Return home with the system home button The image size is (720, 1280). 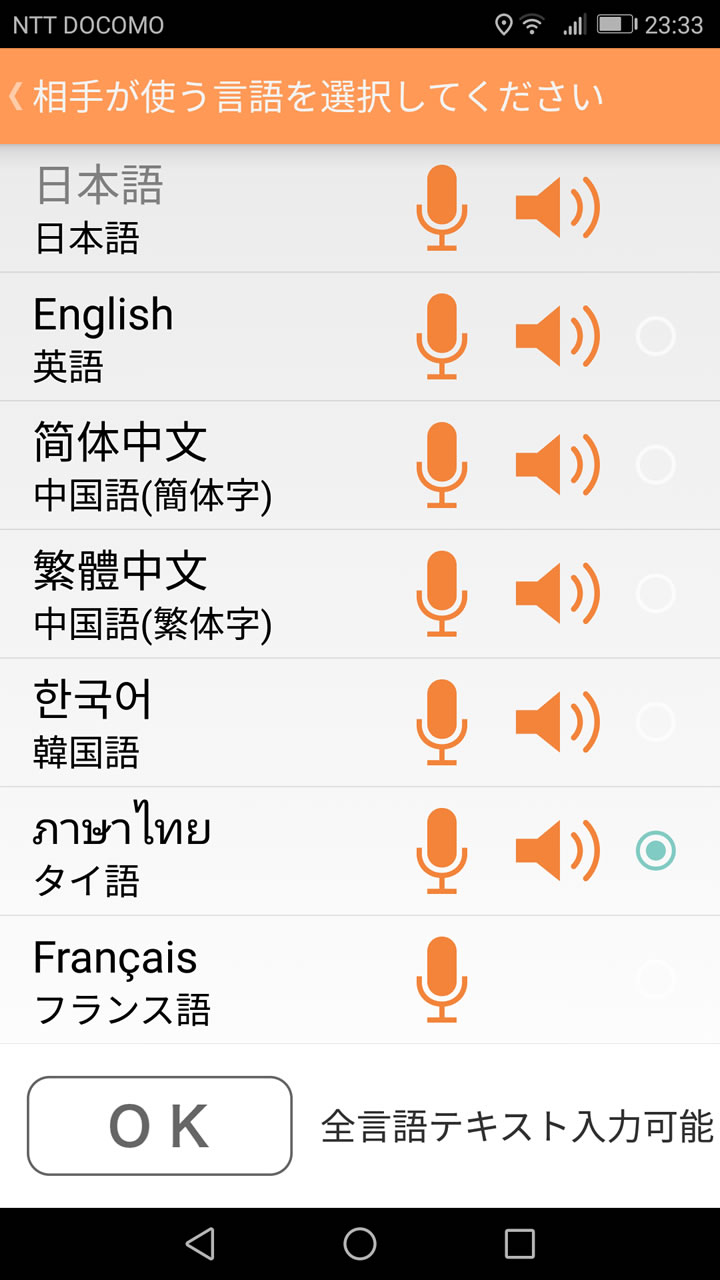360,1244
